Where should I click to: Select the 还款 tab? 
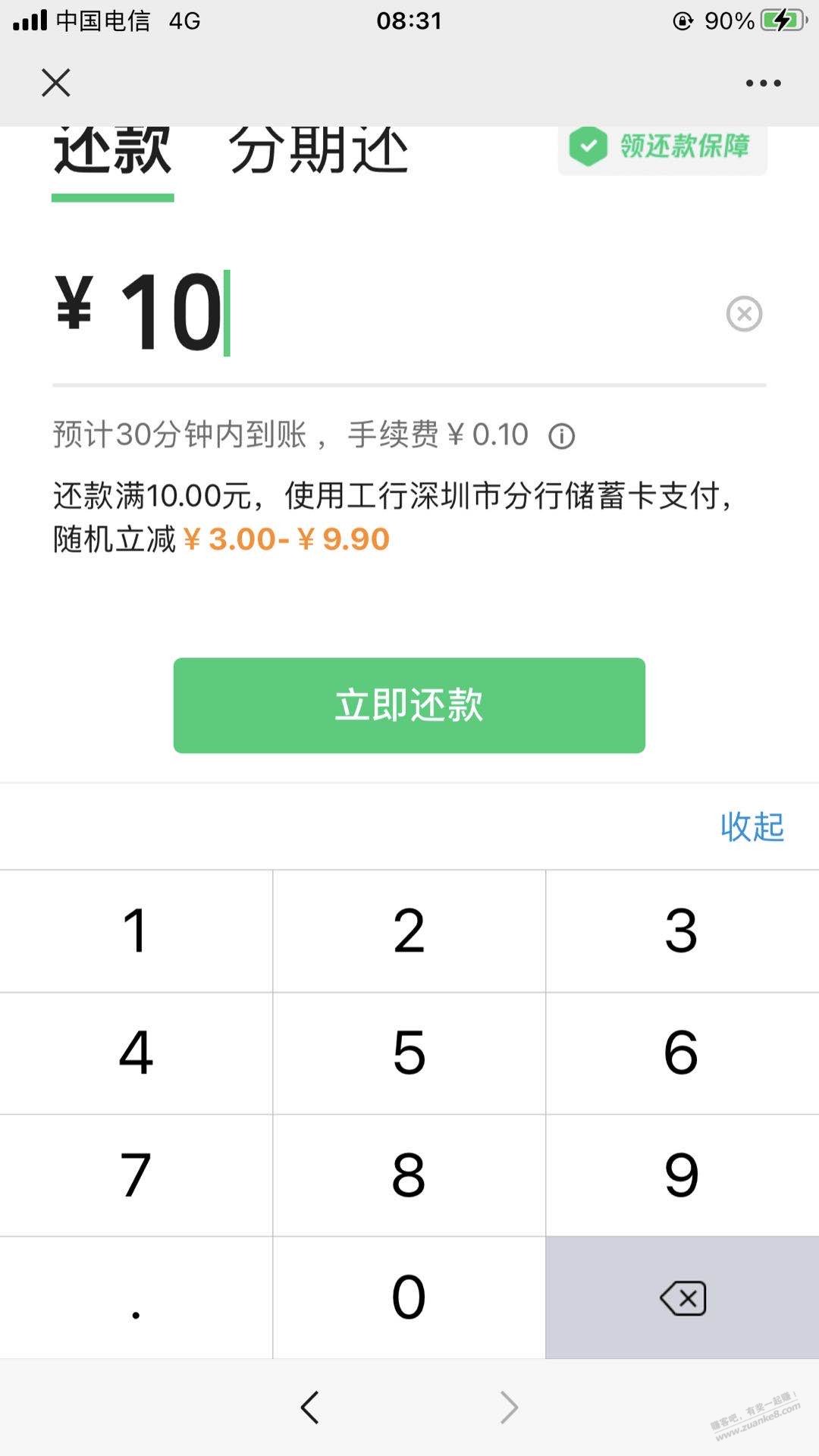pyautogui.click(x=112, y=152)
